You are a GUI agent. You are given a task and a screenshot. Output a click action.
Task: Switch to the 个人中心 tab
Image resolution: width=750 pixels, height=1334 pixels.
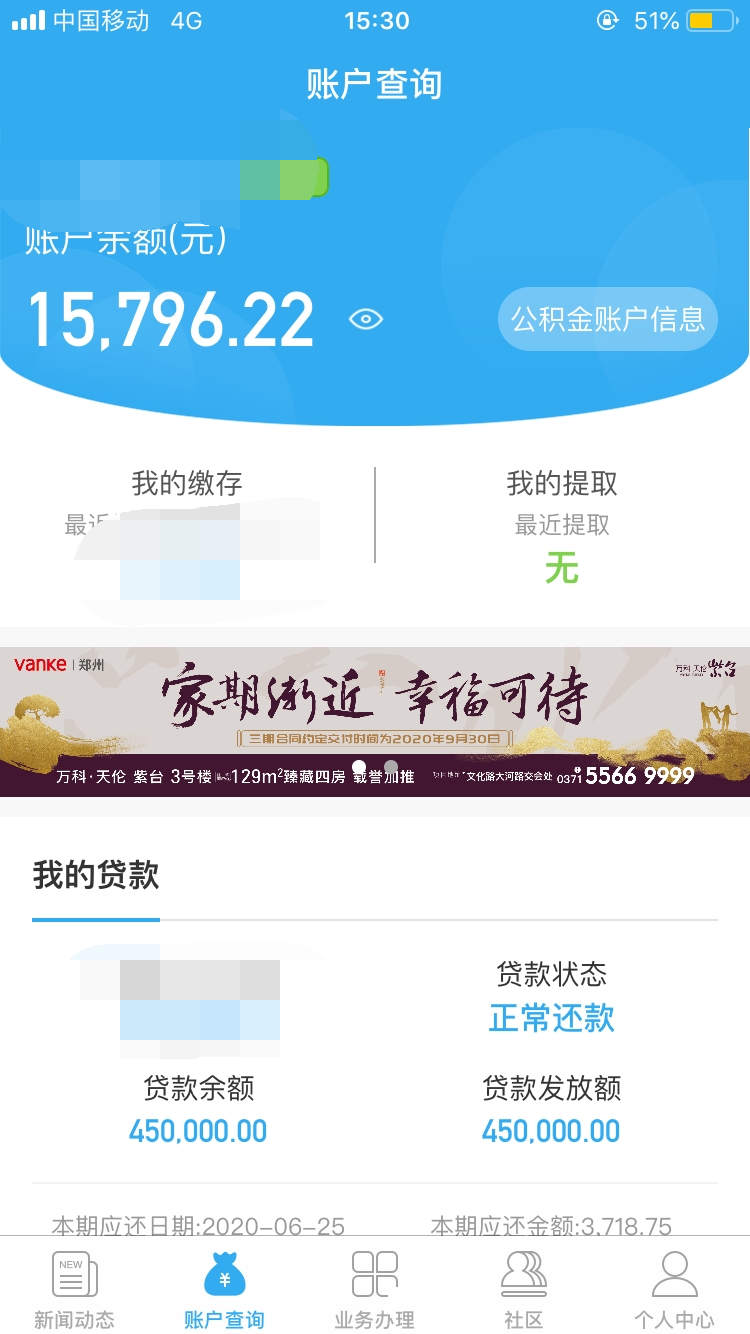point(673,1290)
